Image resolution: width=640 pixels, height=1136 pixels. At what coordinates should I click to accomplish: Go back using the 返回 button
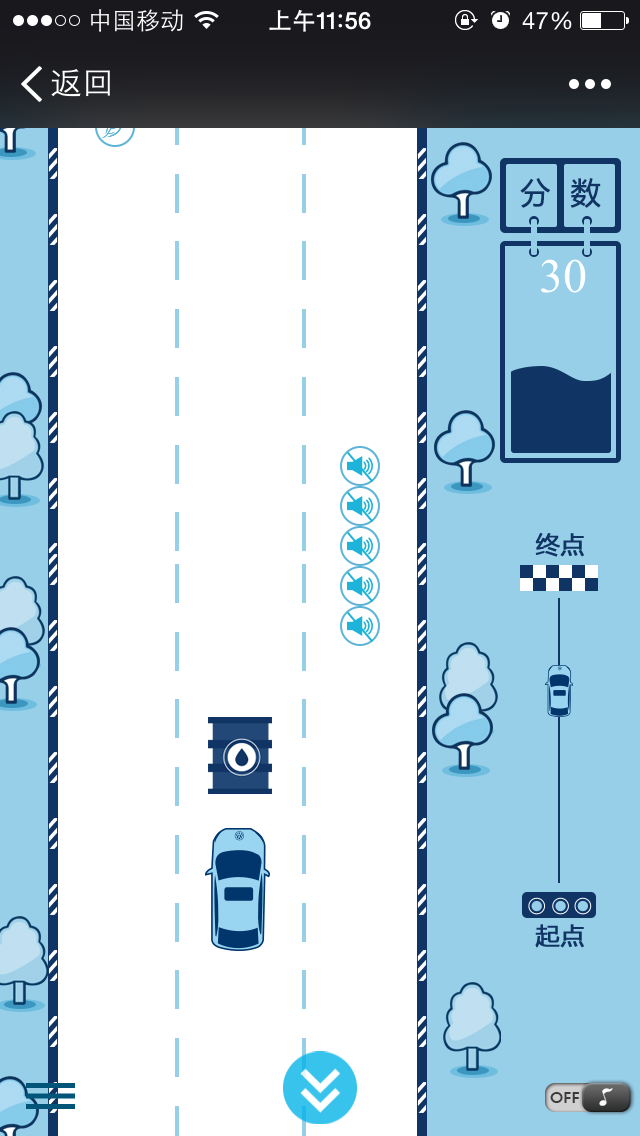pyautogui.click(x=66, y=84)
